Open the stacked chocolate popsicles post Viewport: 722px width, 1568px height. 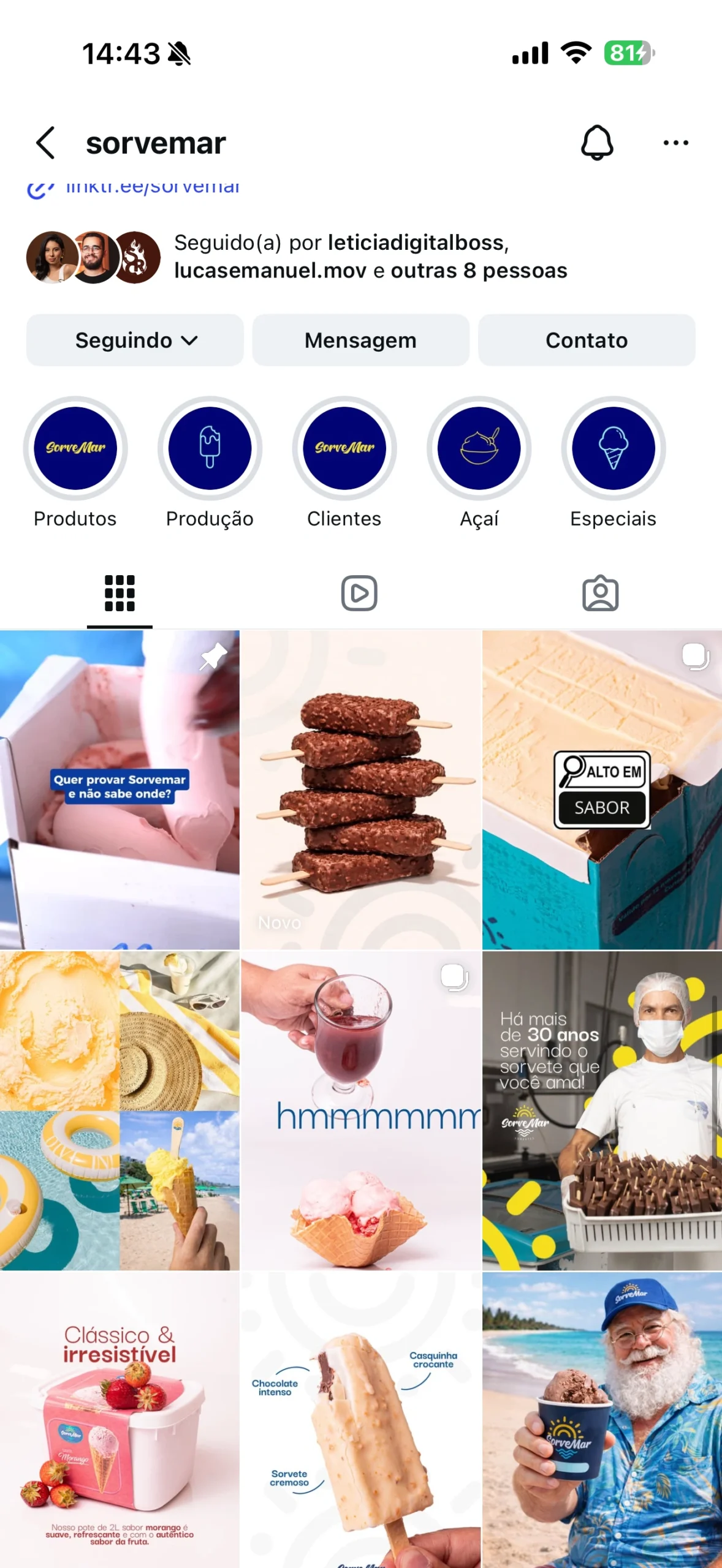tap(360, 790)
